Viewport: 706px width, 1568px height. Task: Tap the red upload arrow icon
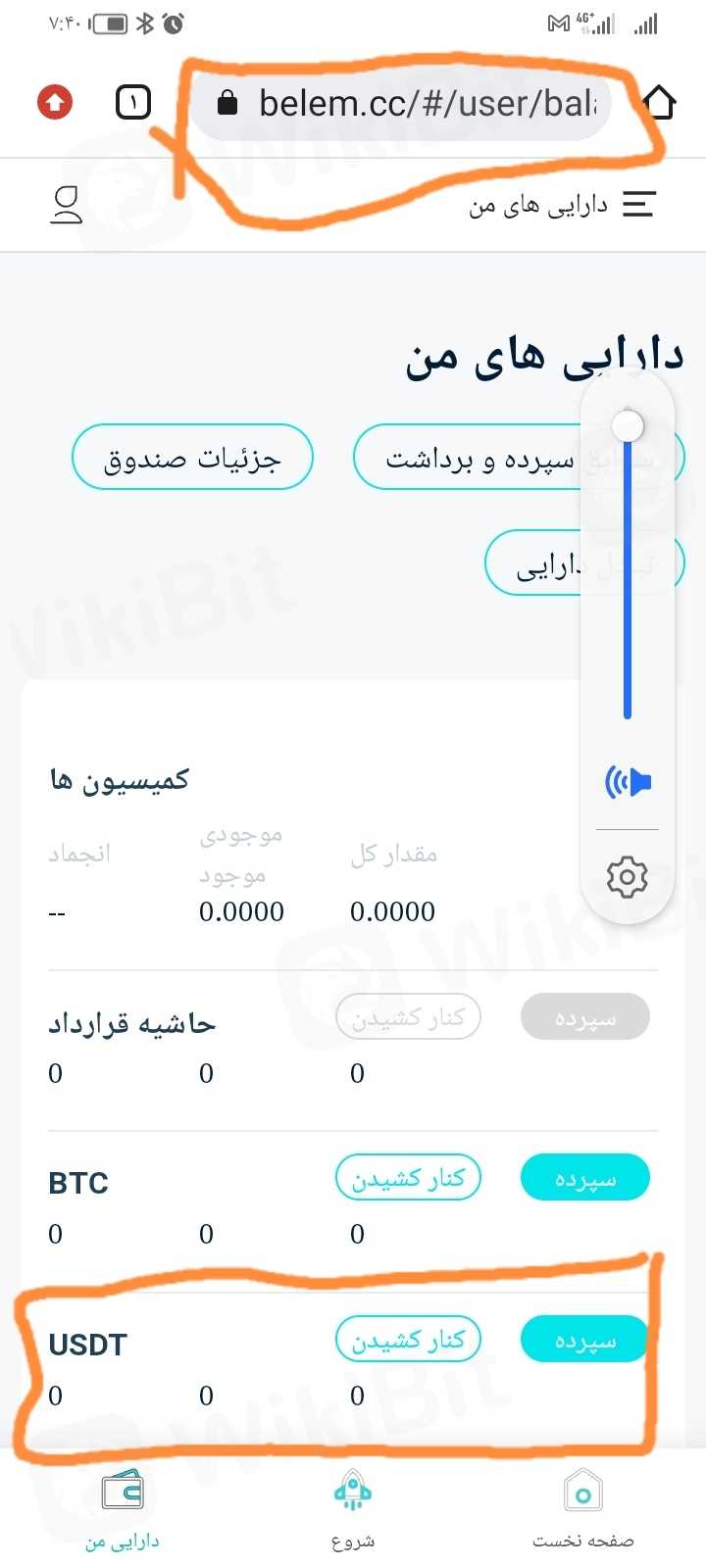coord(55,102)
